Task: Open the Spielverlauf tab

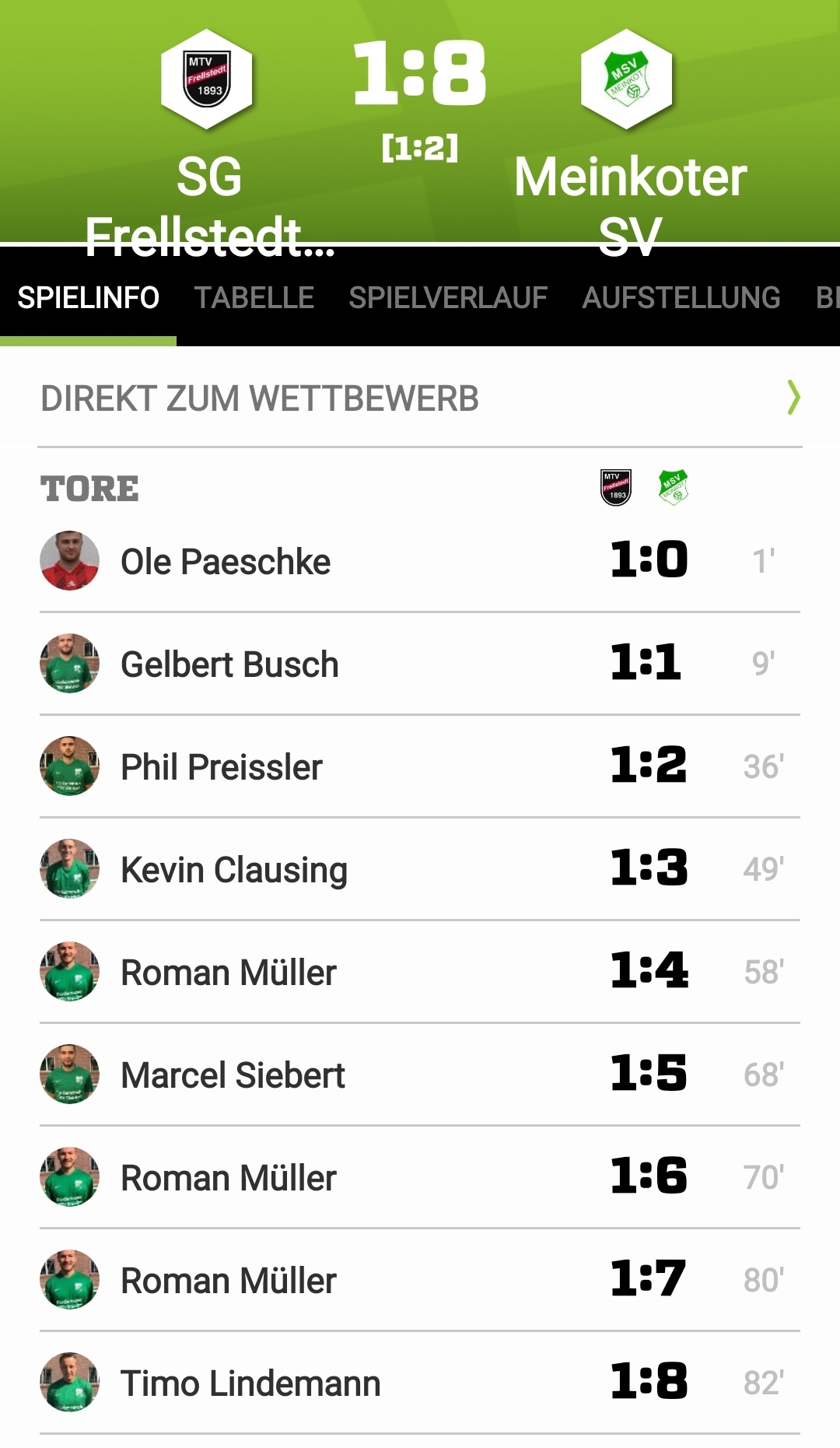Action: pyautogui.click(x=448, y=298)
